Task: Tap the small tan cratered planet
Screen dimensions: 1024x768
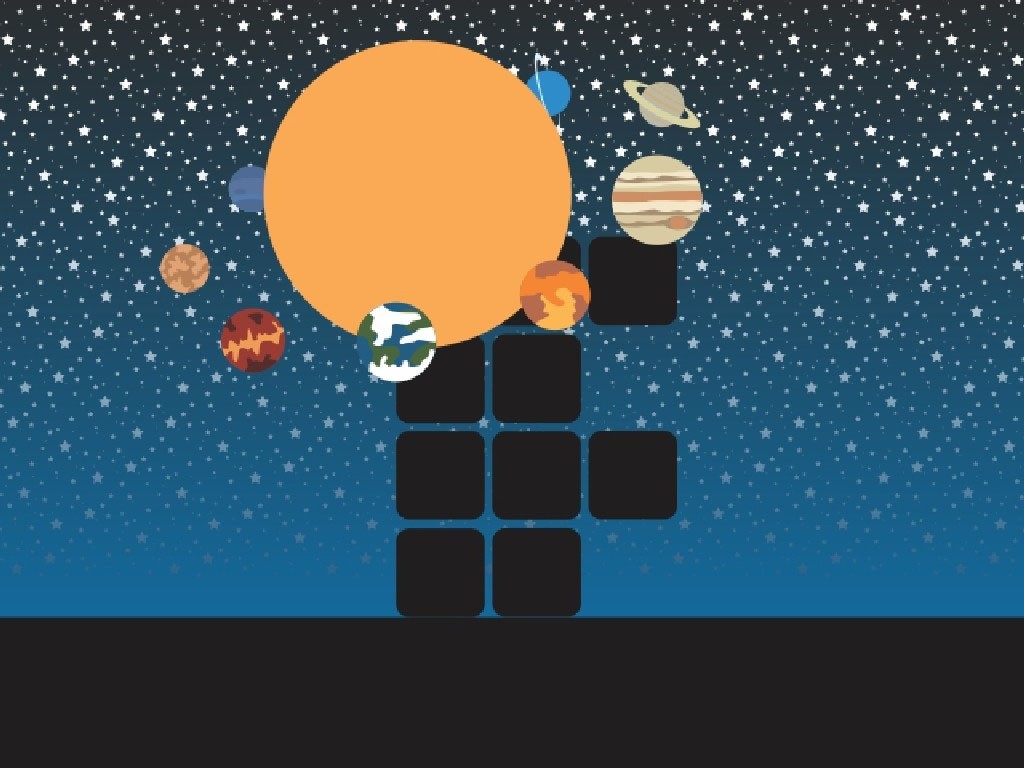Action: [185, 268]
